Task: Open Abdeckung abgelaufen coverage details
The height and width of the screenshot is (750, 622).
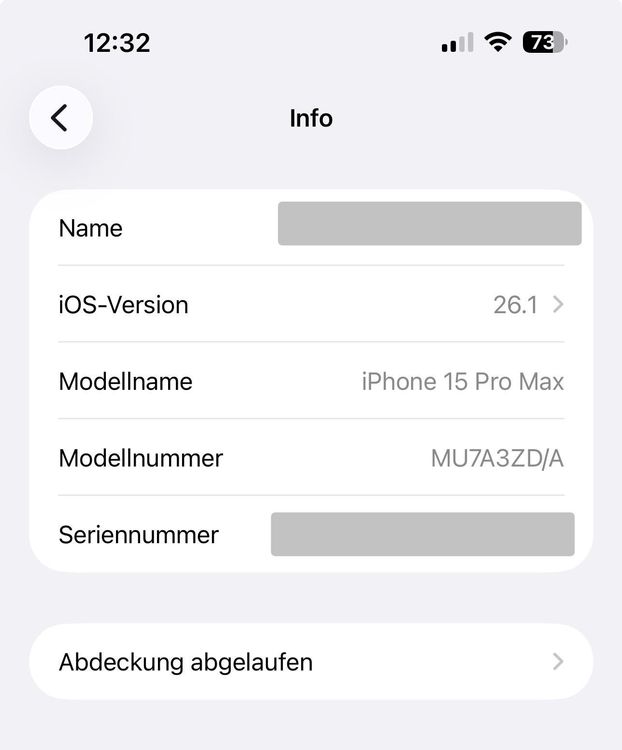Action: 310,662
